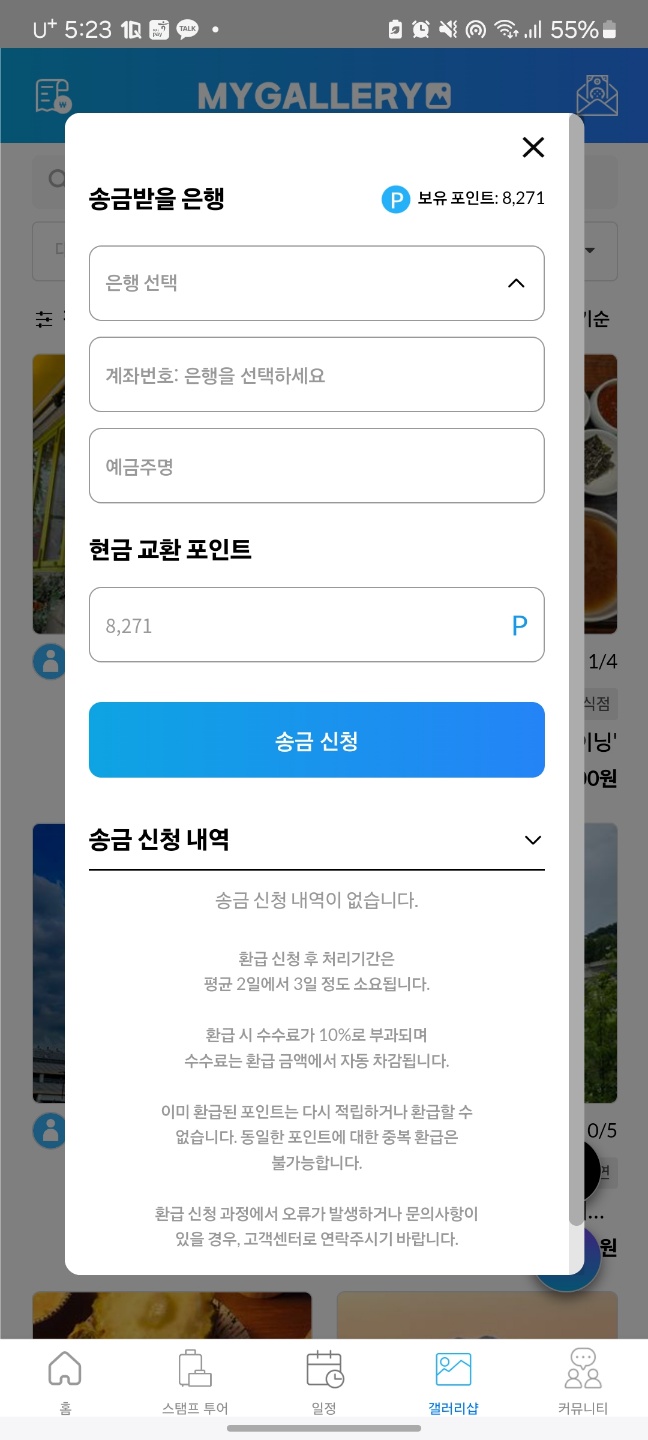The width and height of the screenshot is (648, 1440).
Task: Open the 은행 선택 bank dropdown
Action: click(316, 283)
